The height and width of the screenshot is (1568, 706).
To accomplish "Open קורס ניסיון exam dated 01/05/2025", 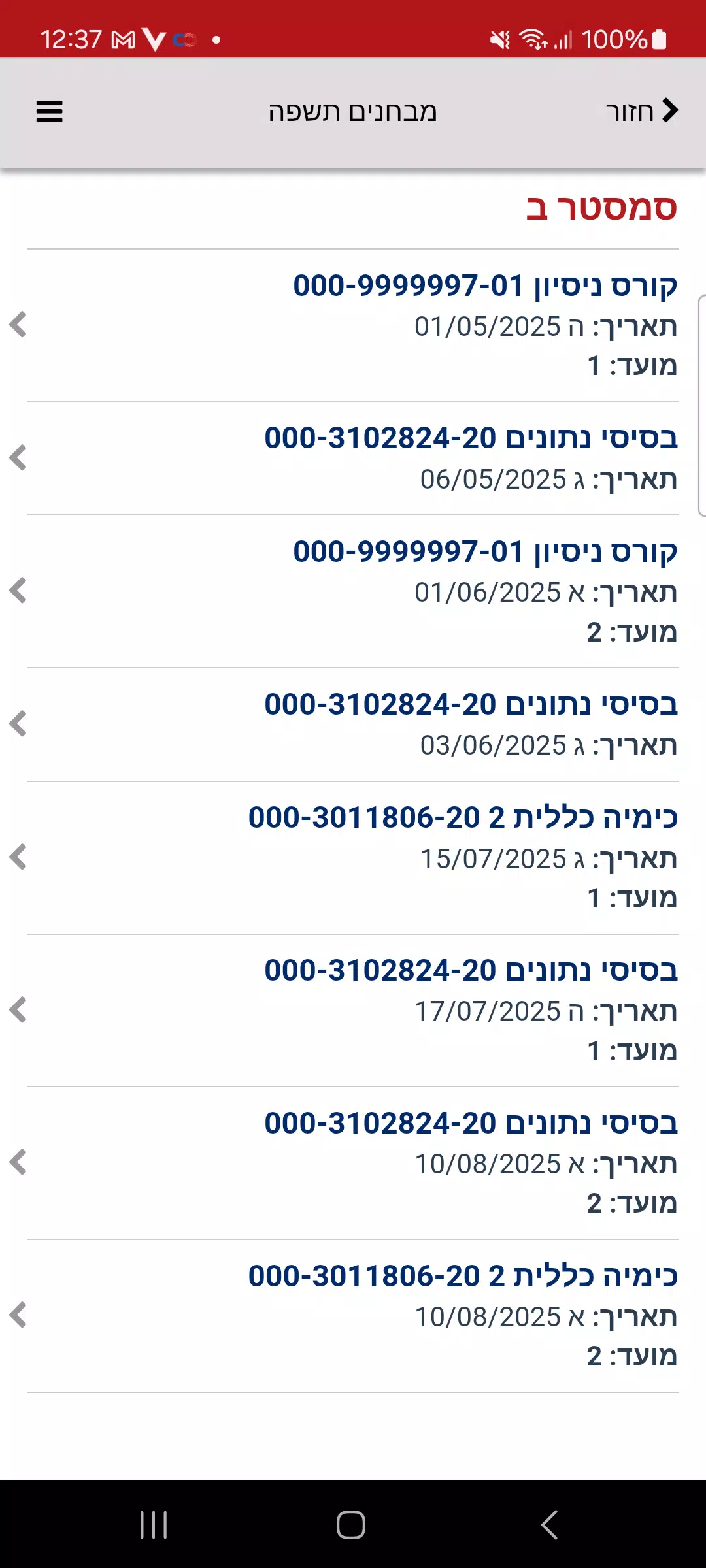I will click(x=353, y=325).
